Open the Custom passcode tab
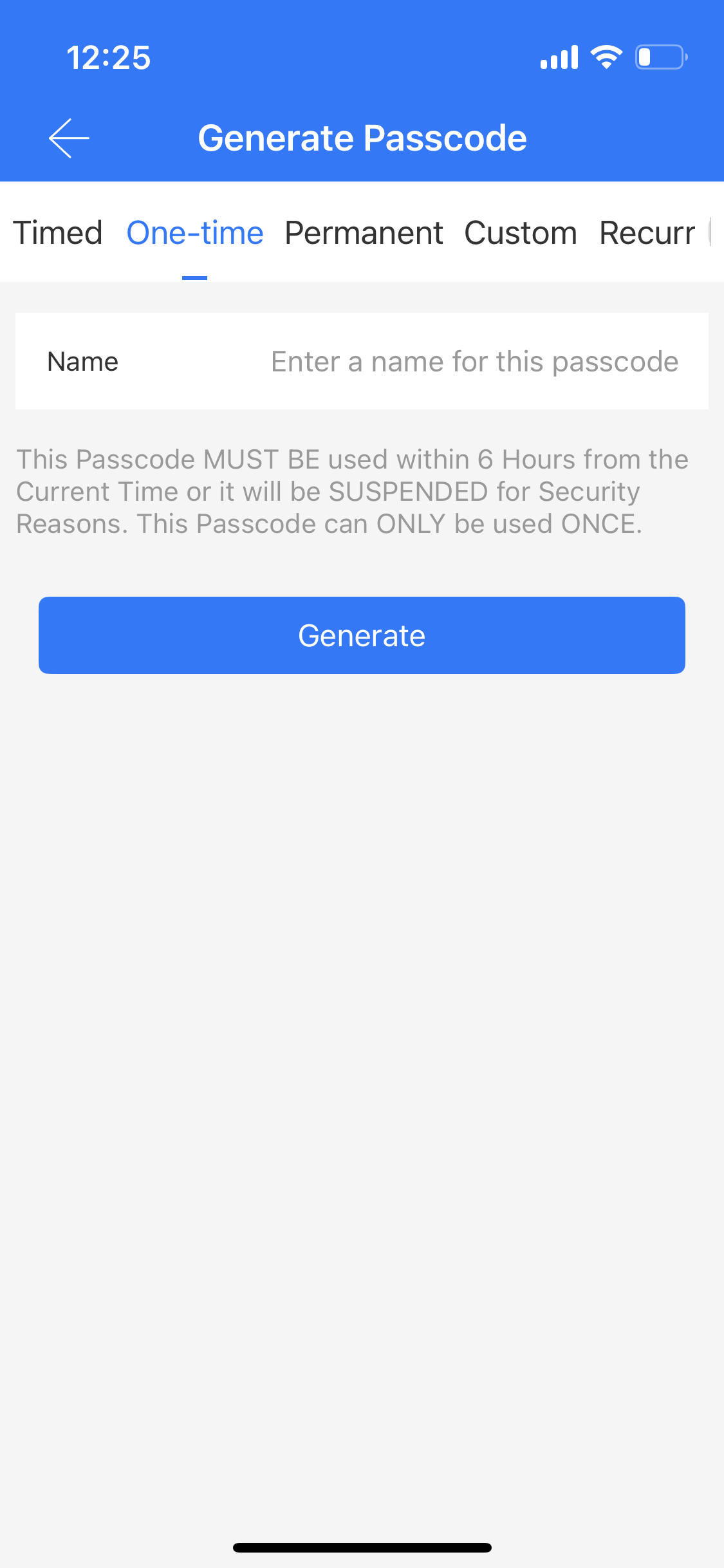 point(521,233)
